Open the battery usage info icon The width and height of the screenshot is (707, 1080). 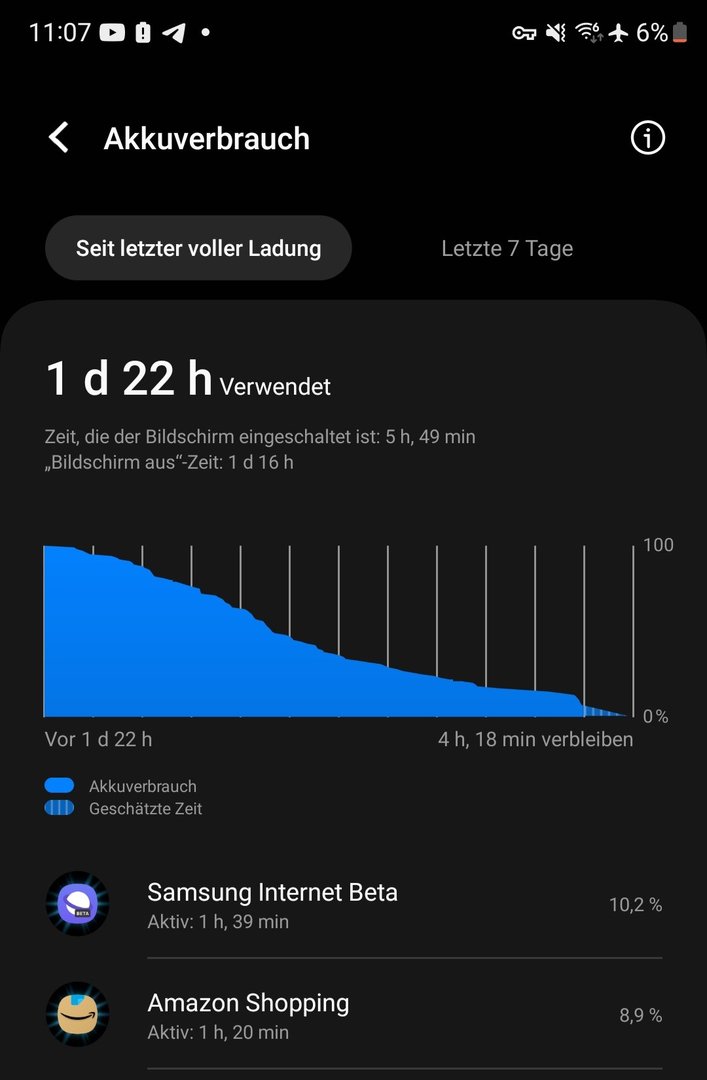point(647,138)
